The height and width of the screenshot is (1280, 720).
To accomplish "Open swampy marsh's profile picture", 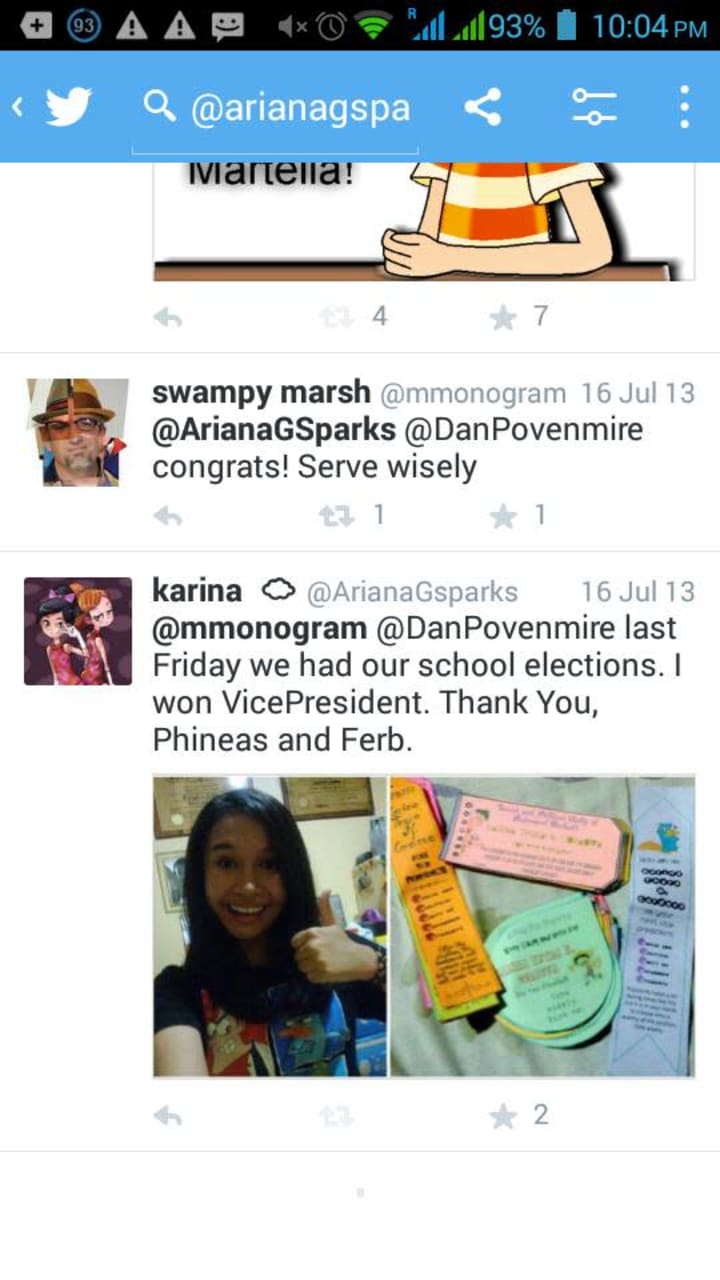I will click(77, 432).
